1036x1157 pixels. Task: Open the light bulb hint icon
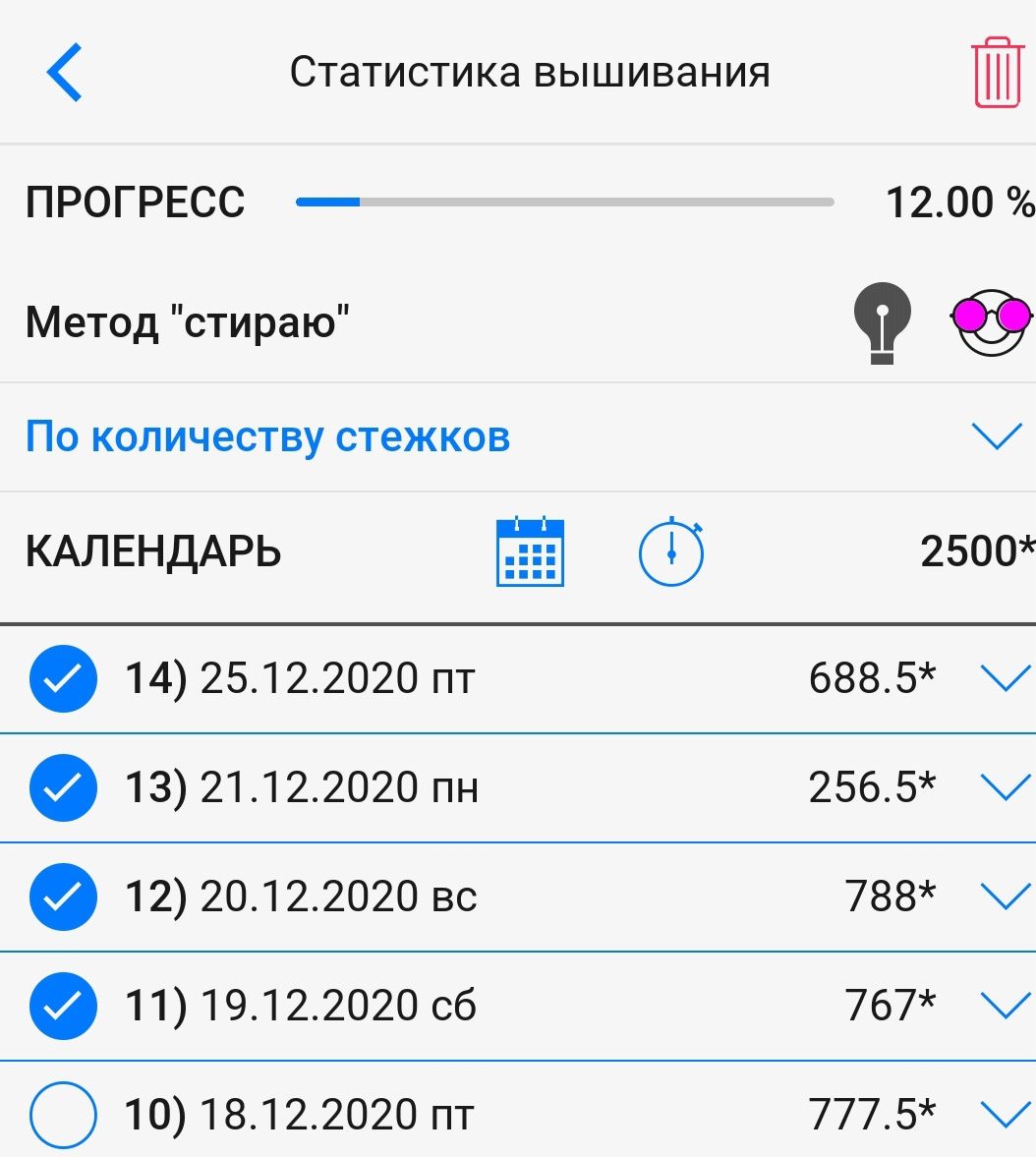pos(882,322)
